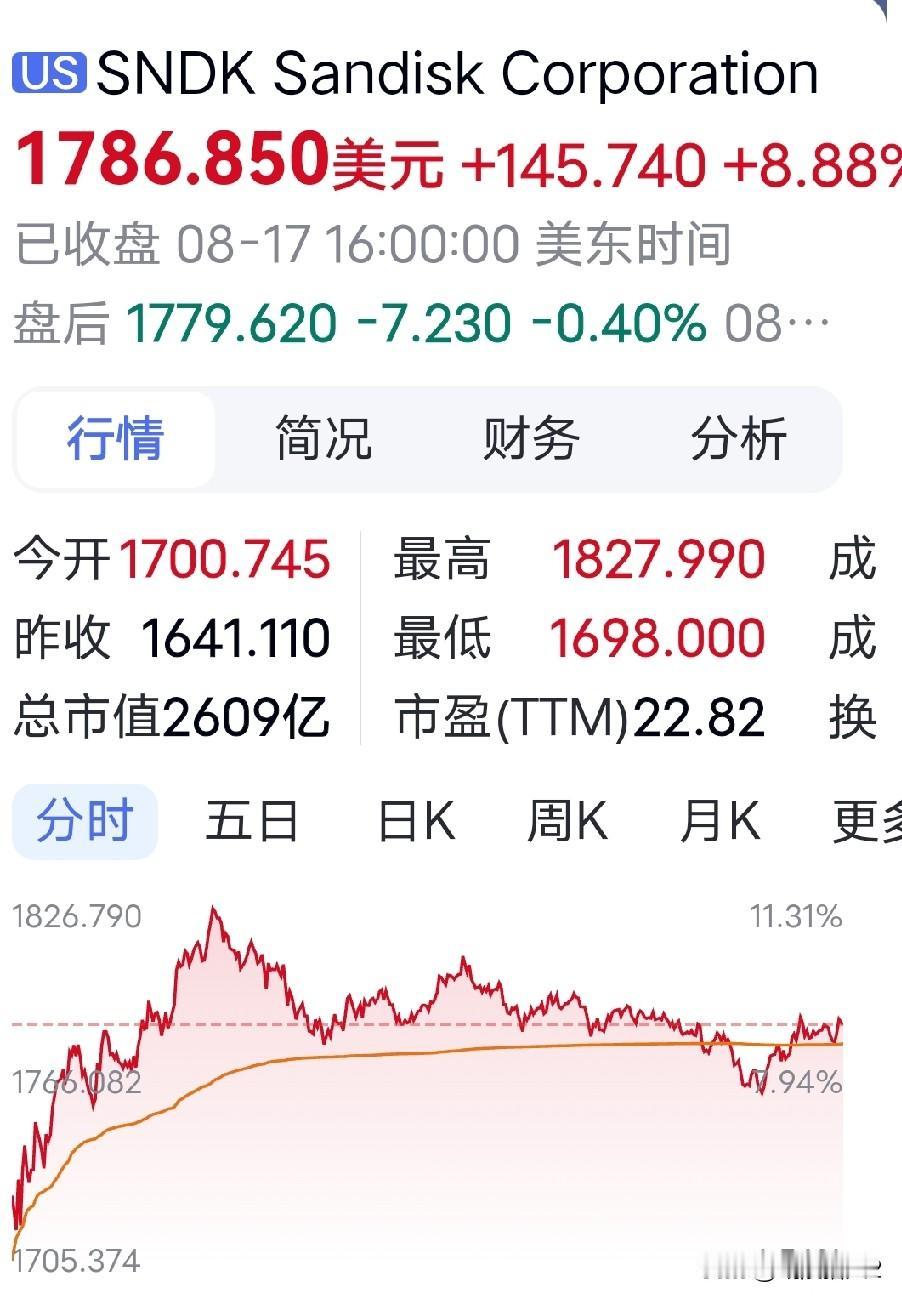Go to the 分析 tab
Viewport: 902px width, 1300px height.
coord(739,439)
